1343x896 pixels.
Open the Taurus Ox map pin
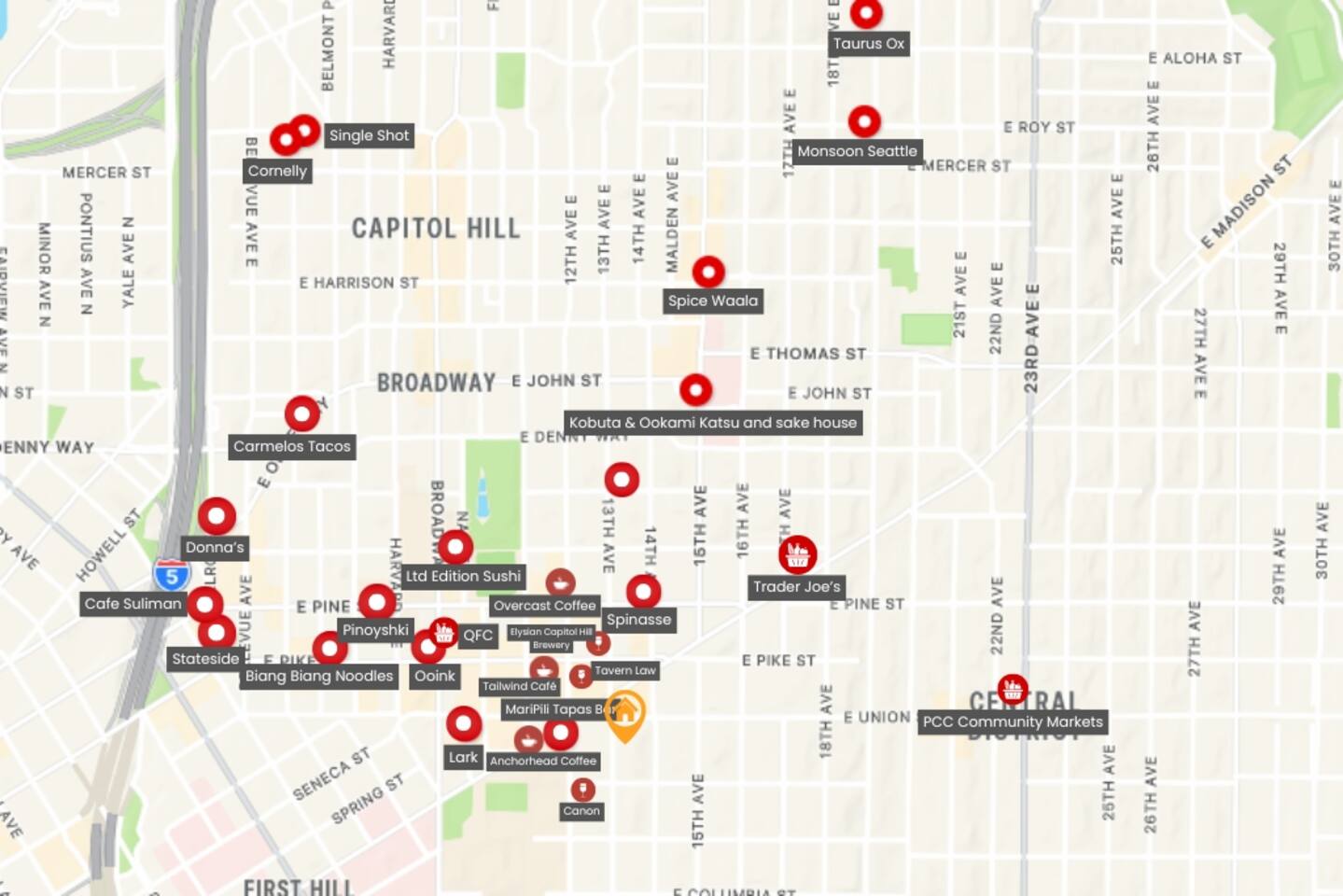pyautogui.click(x=866, y=13)
